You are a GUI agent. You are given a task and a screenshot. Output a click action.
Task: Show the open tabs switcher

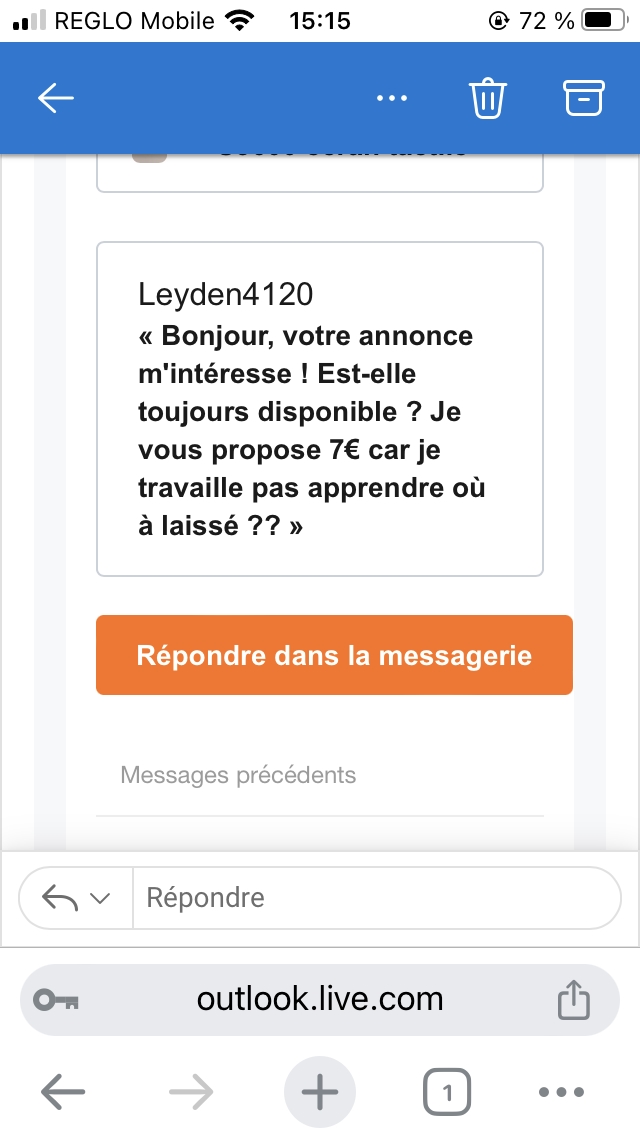coord(446,1093)
